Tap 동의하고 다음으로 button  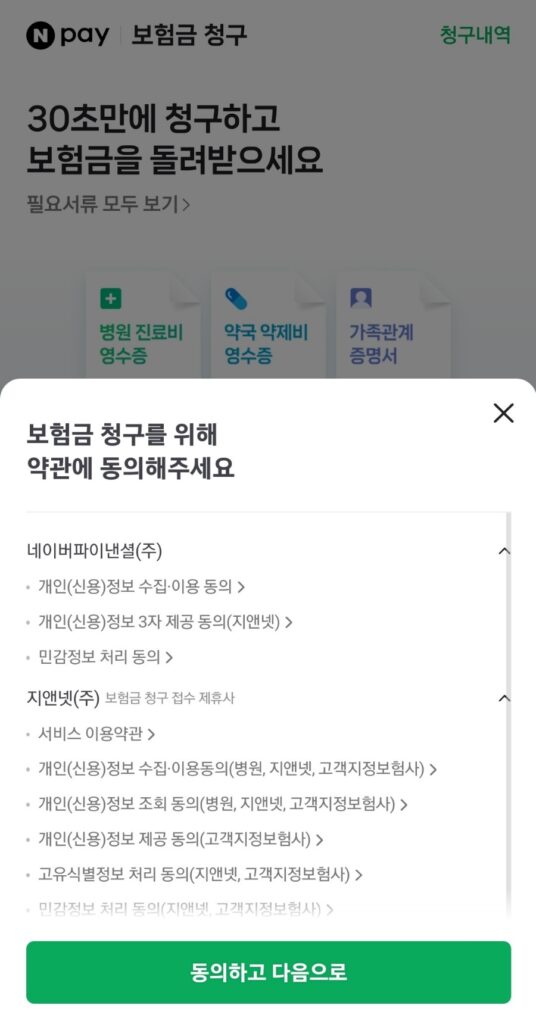[268, 972]
